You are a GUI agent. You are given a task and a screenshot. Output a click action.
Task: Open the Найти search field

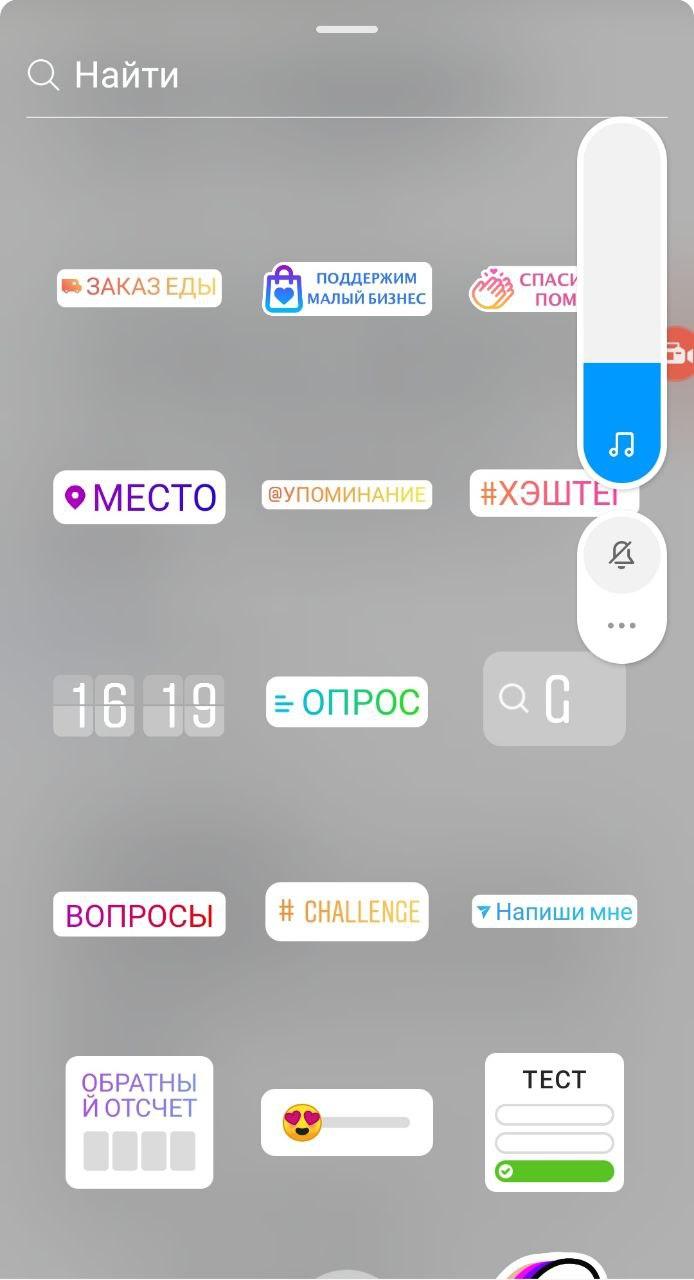347,75
